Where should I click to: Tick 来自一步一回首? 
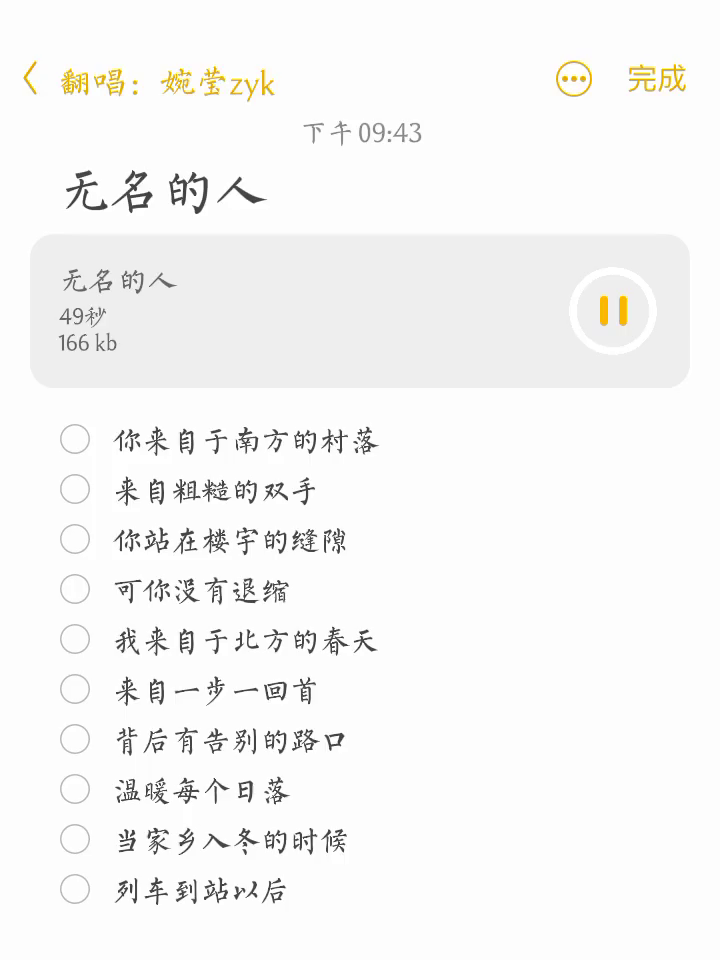(75, 689)
